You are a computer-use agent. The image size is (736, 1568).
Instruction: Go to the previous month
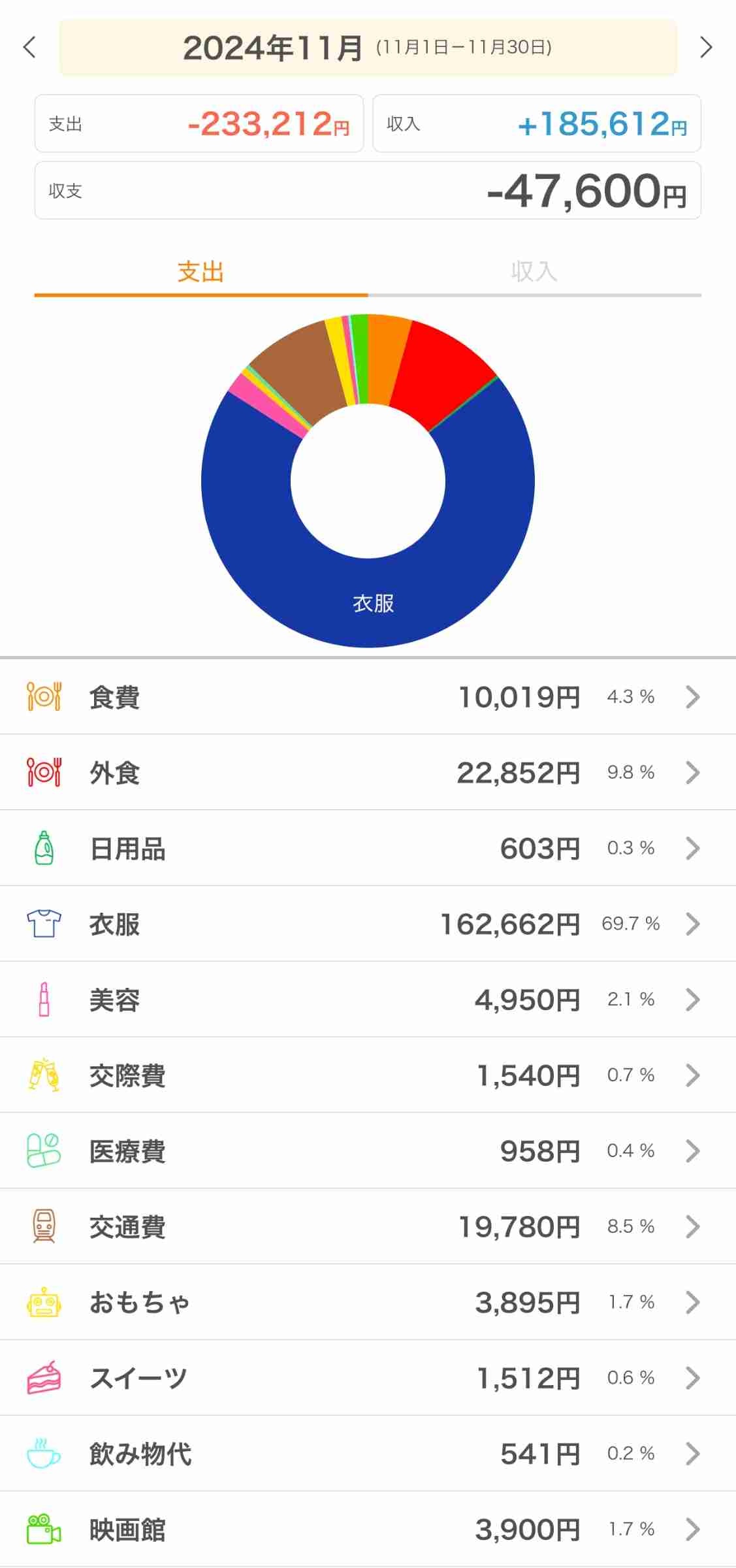(29, 47)
